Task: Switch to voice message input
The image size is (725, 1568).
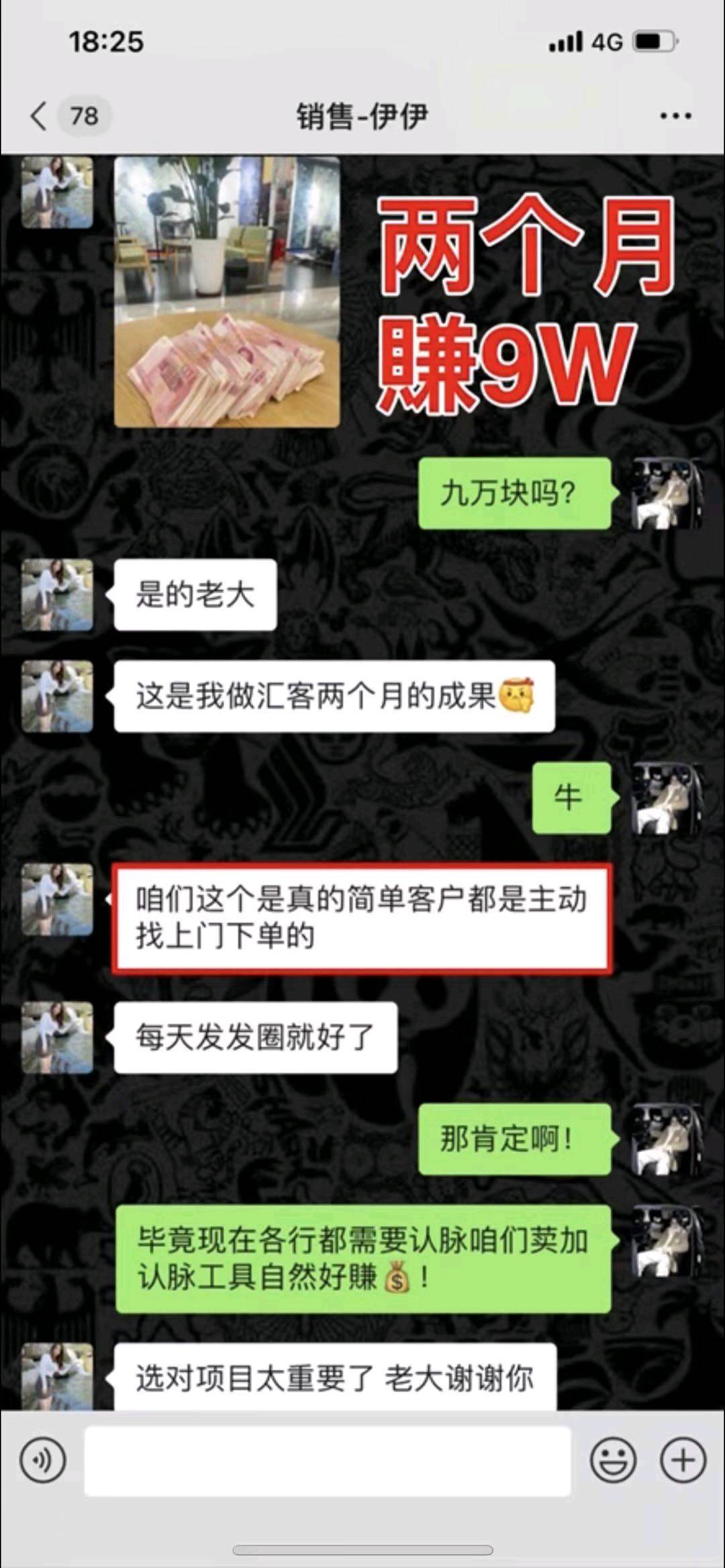Action: coord(43,1460)
